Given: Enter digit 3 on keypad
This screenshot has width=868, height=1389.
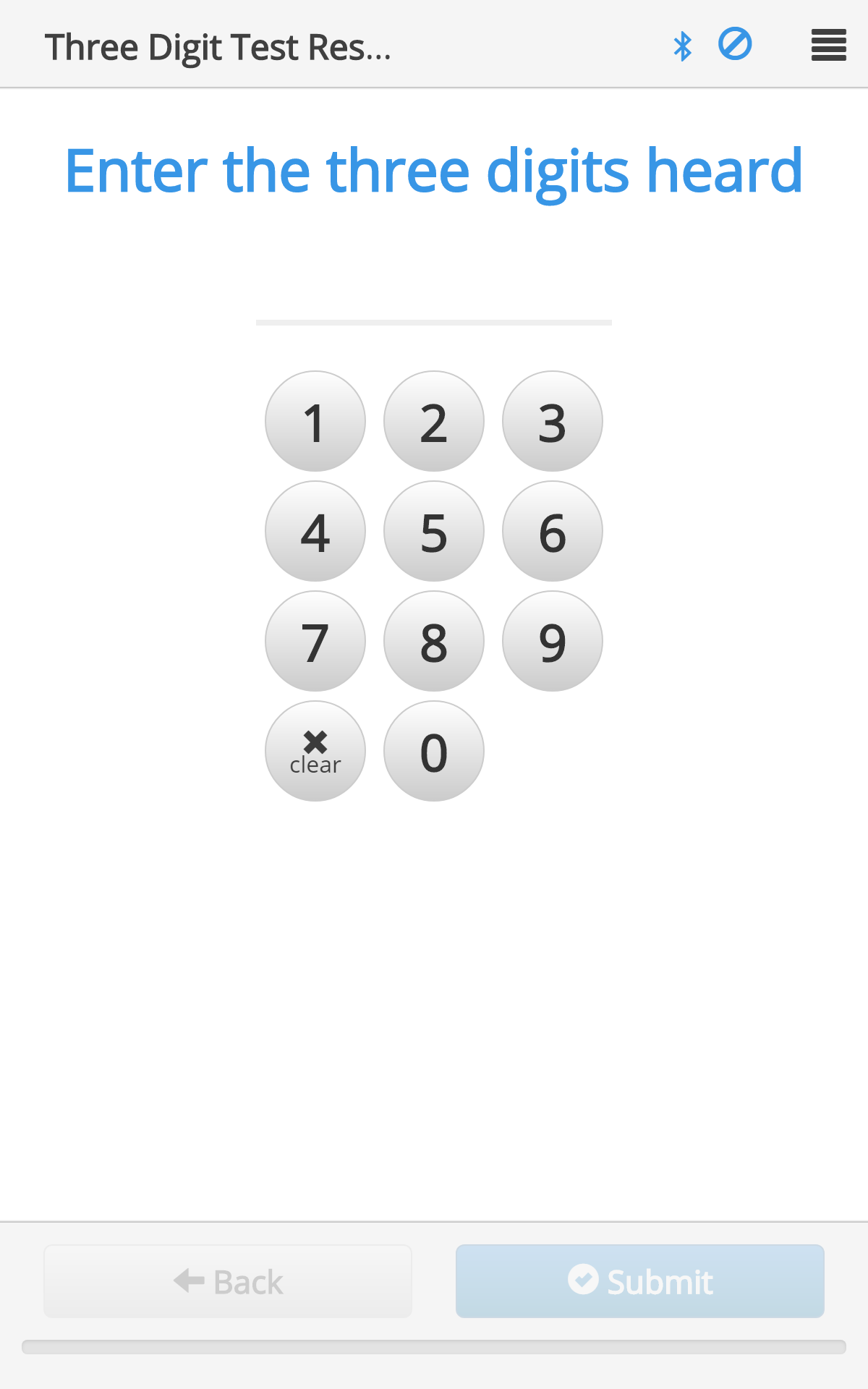Looking at the screenshot, I should click(553, 422).
